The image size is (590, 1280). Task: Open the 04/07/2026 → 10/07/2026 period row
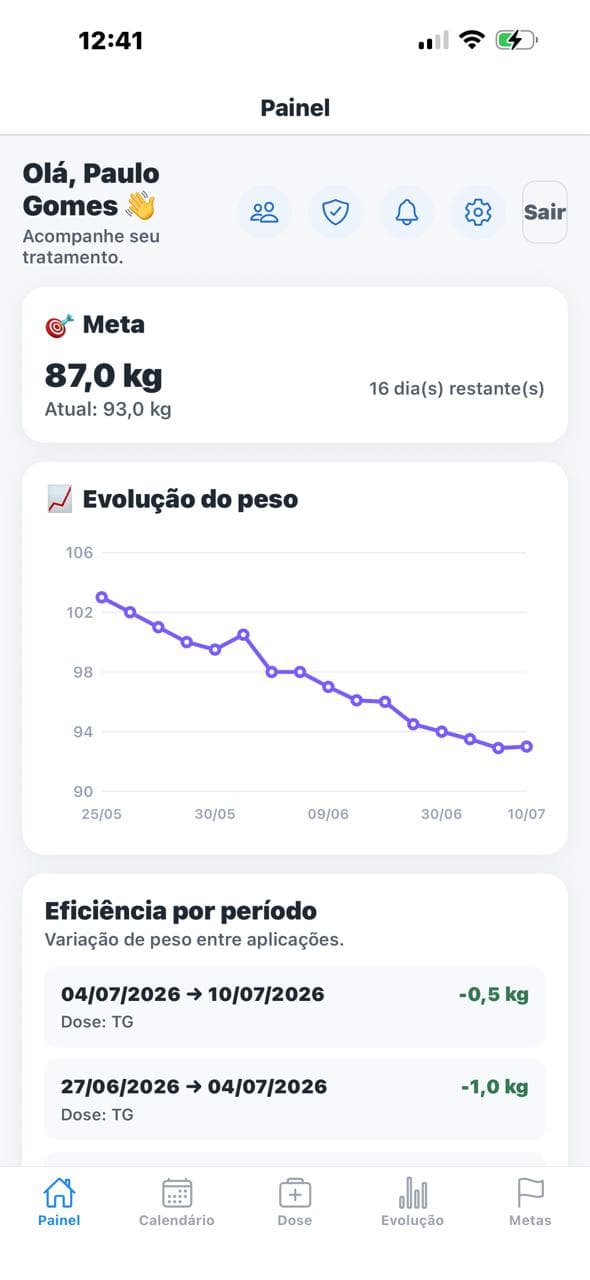coord(295,1007)
